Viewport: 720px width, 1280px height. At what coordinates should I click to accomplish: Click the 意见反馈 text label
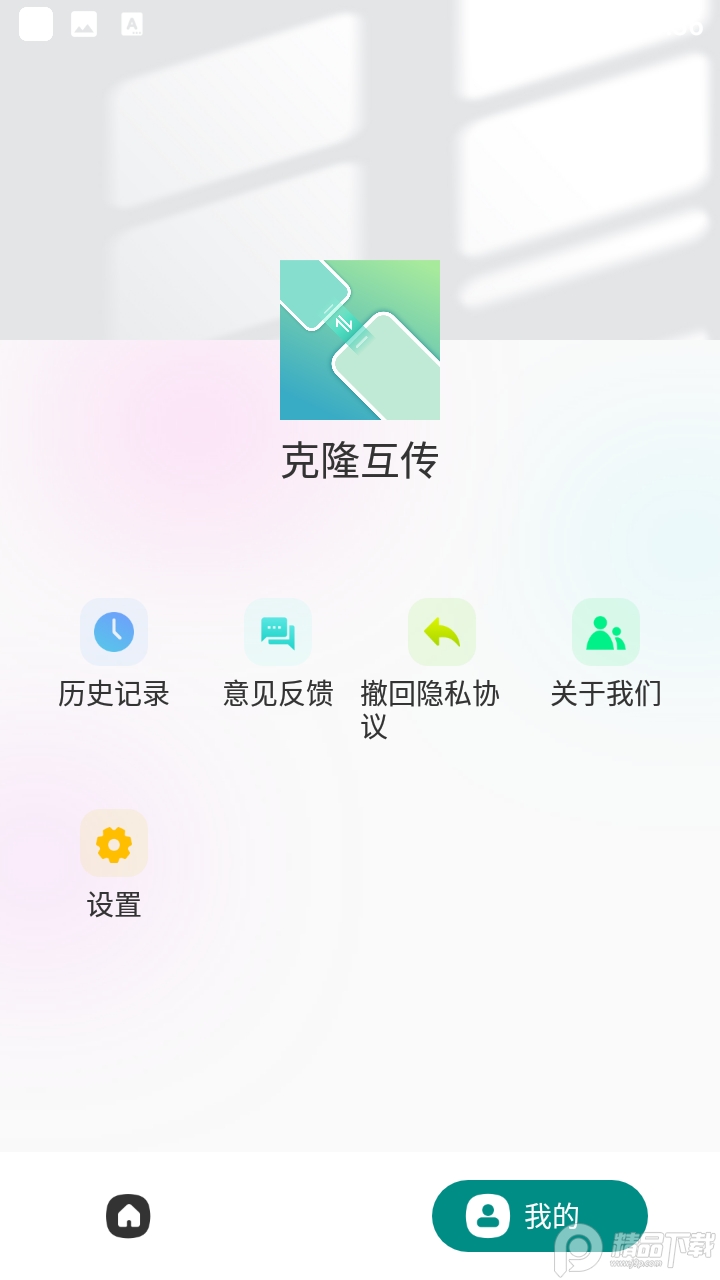[x=278, y=694]
